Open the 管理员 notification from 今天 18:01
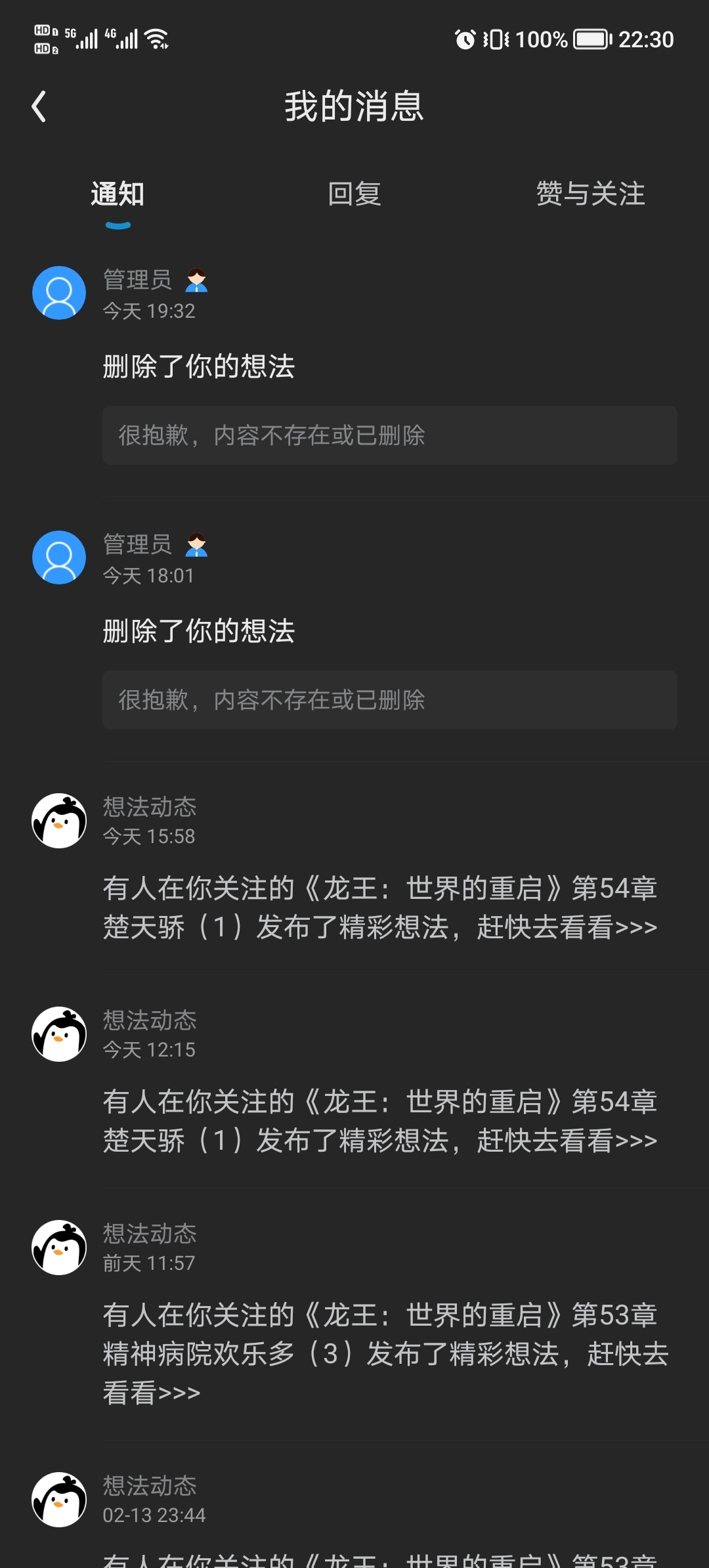Viewport: 709px width, 1568px height. pos(354,630)
